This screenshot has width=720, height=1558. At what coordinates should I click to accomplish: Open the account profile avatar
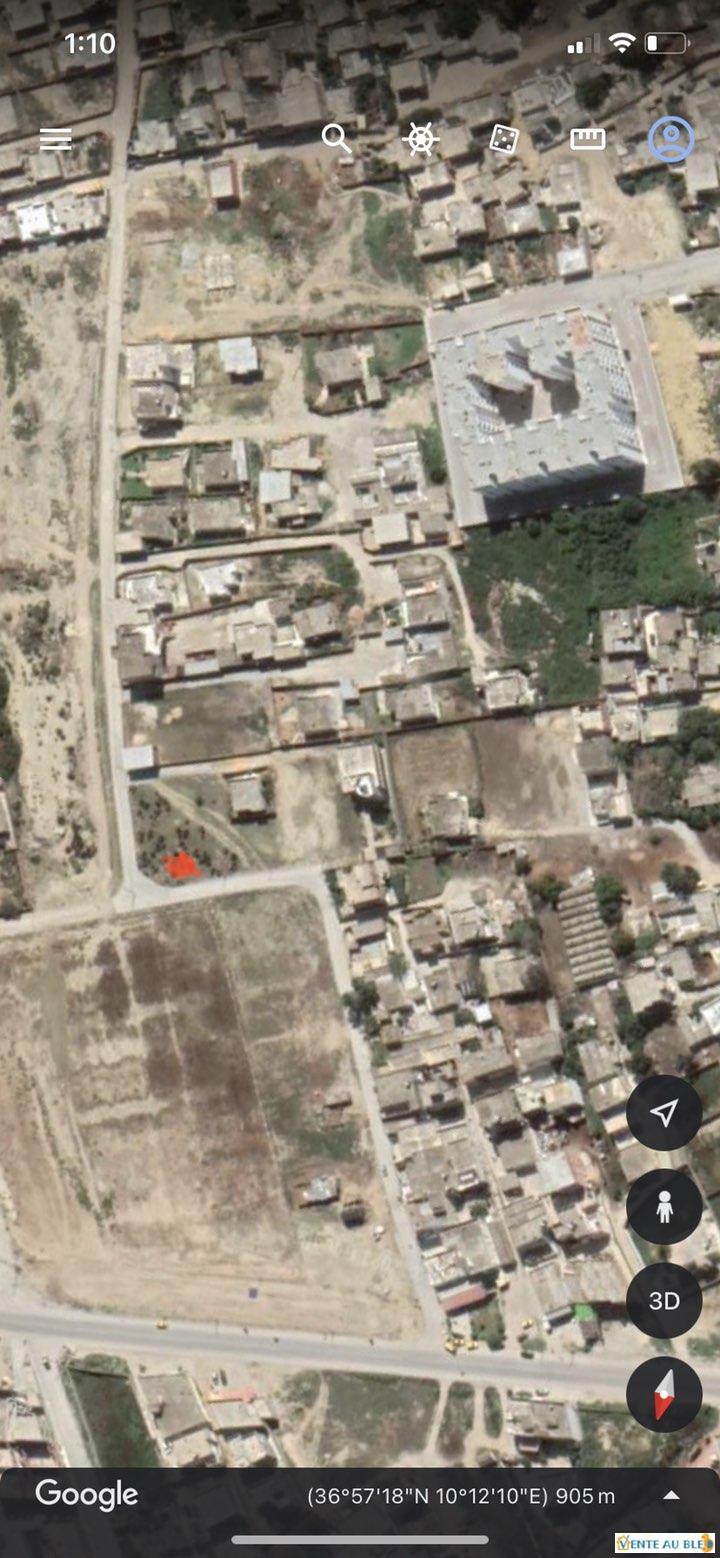point(671,139)
